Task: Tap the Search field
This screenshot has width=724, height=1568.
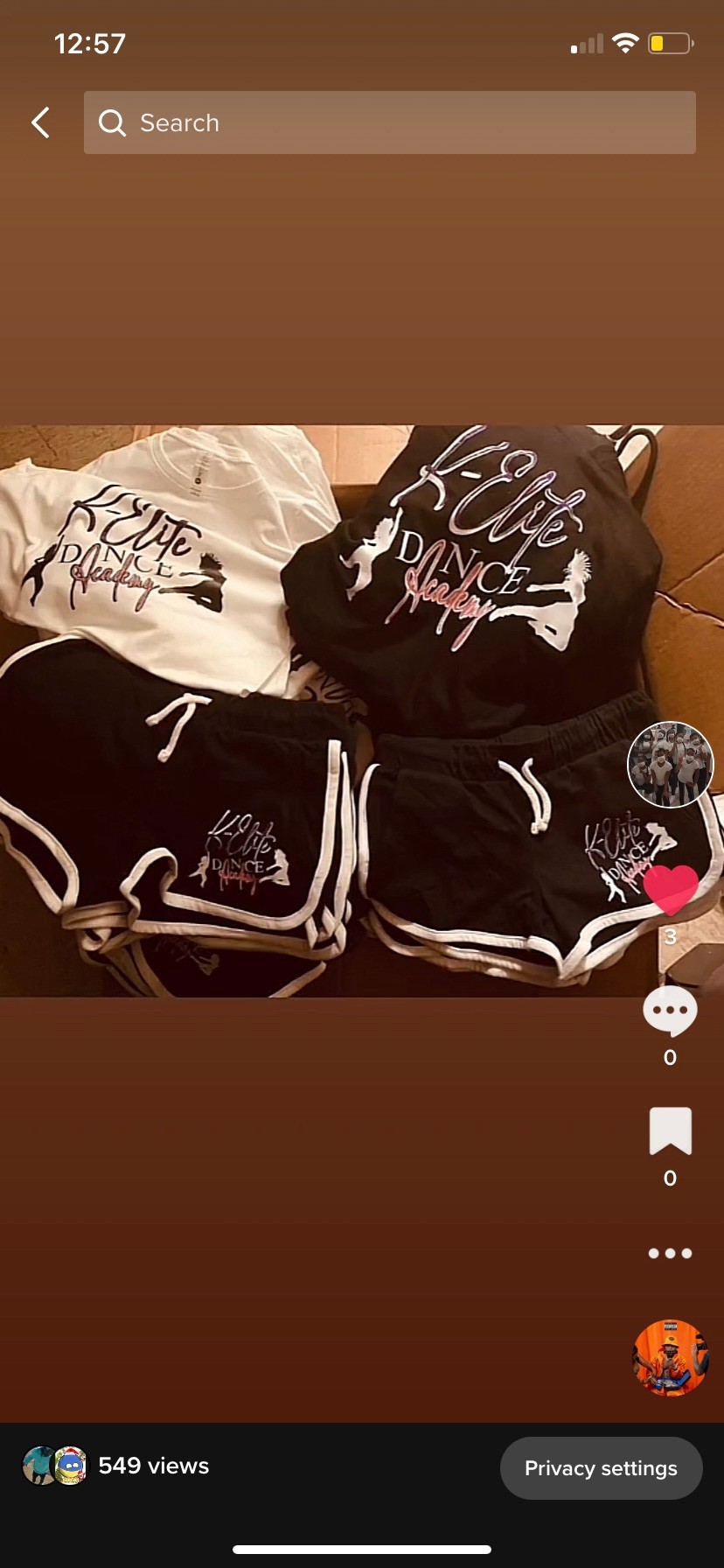Action: pyautogui.click(x=390, y=122)
